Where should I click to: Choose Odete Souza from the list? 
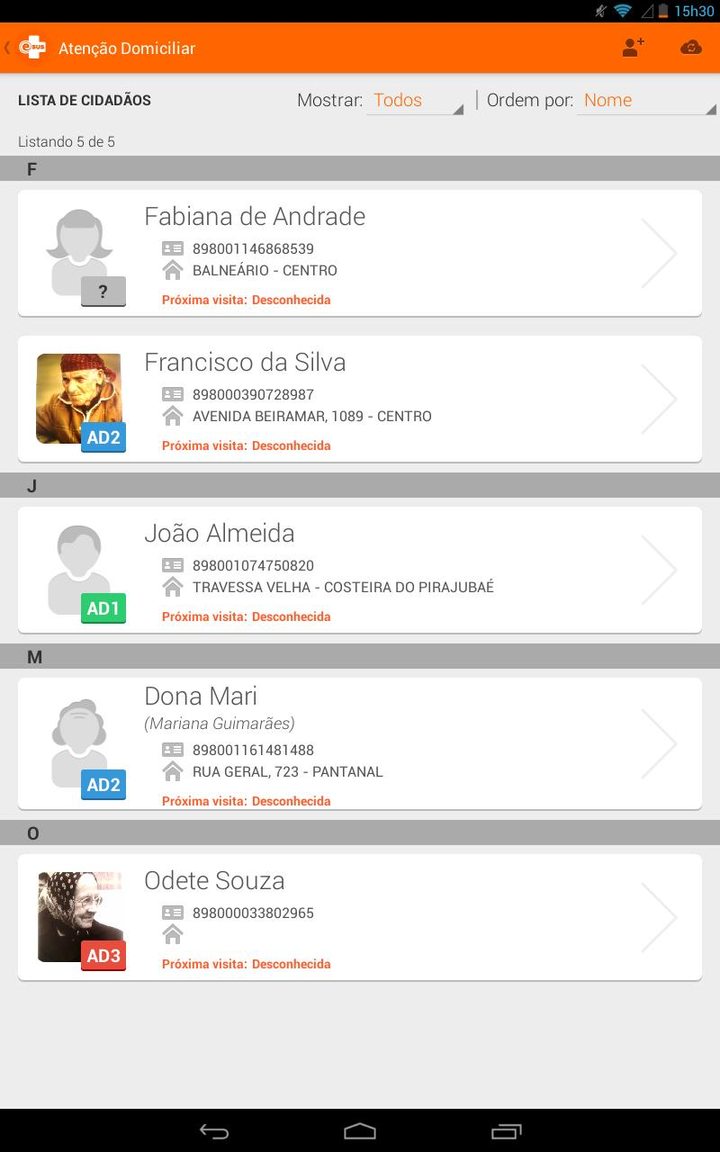[359, 918]
